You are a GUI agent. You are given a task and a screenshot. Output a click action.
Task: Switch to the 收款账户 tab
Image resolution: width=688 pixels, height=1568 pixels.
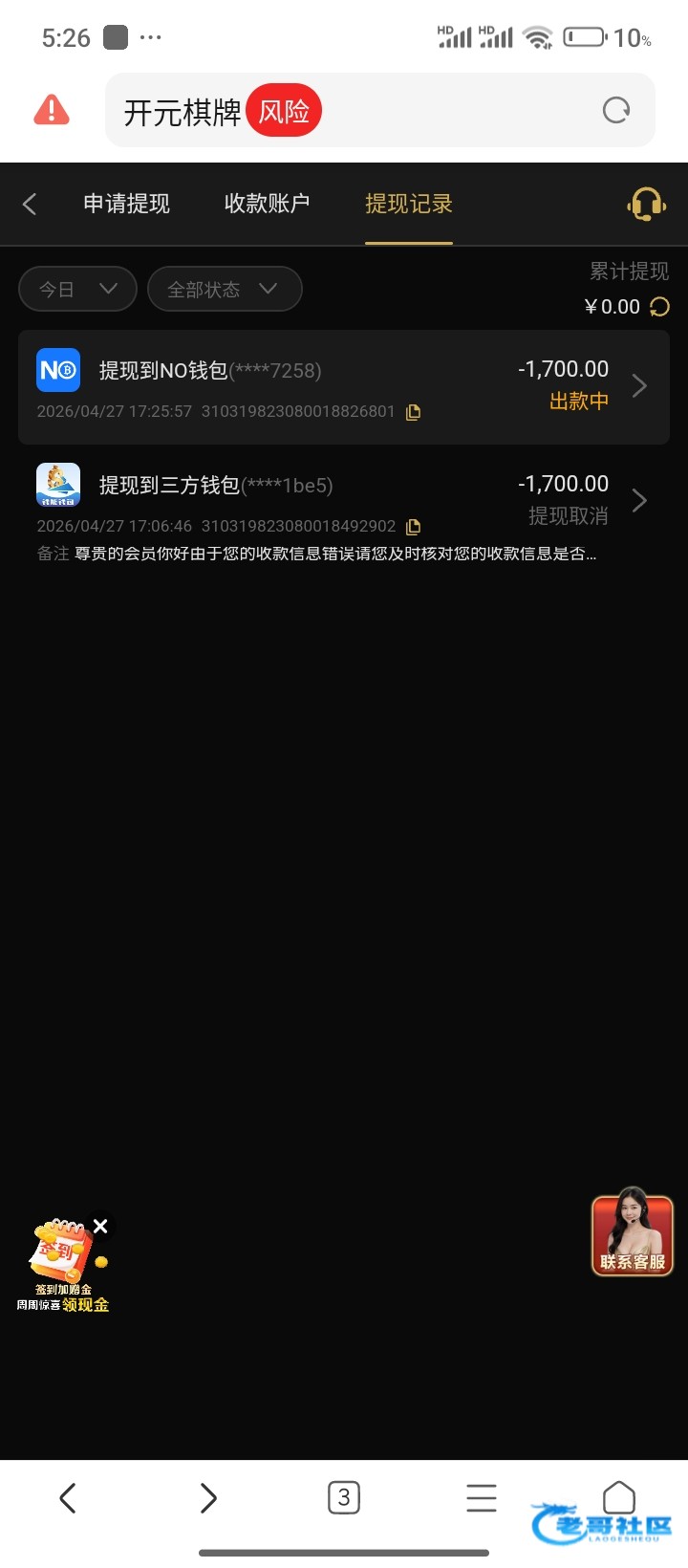(x=268, y=204)
